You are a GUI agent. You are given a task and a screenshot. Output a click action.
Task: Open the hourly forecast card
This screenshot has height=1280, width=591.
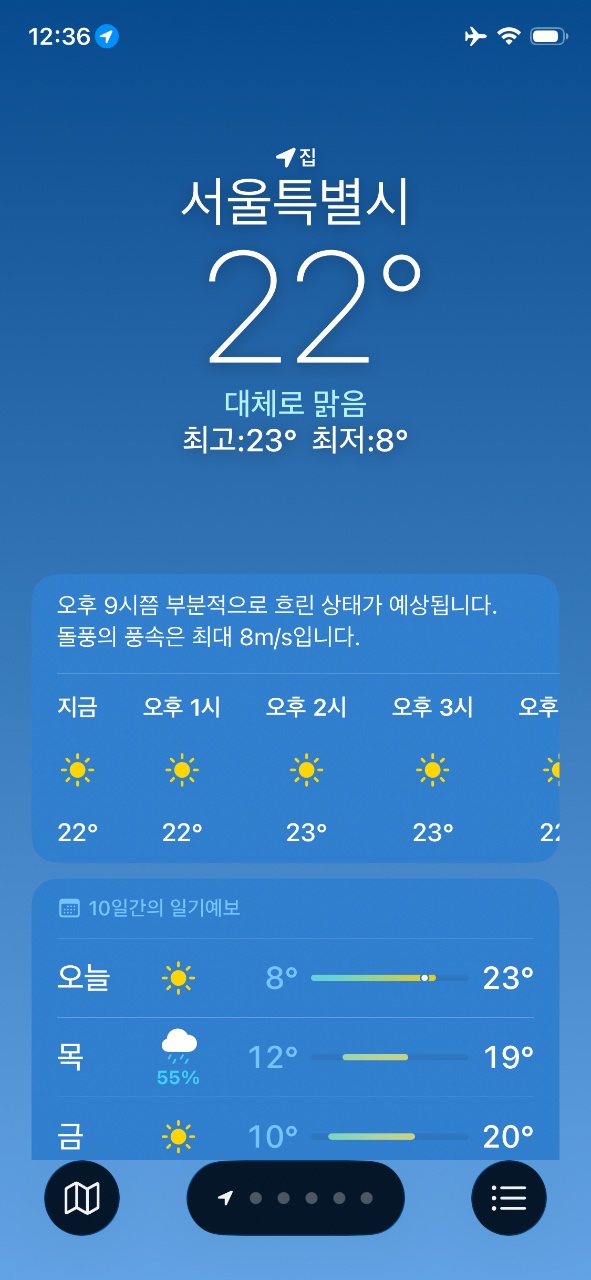click(296, 718)
